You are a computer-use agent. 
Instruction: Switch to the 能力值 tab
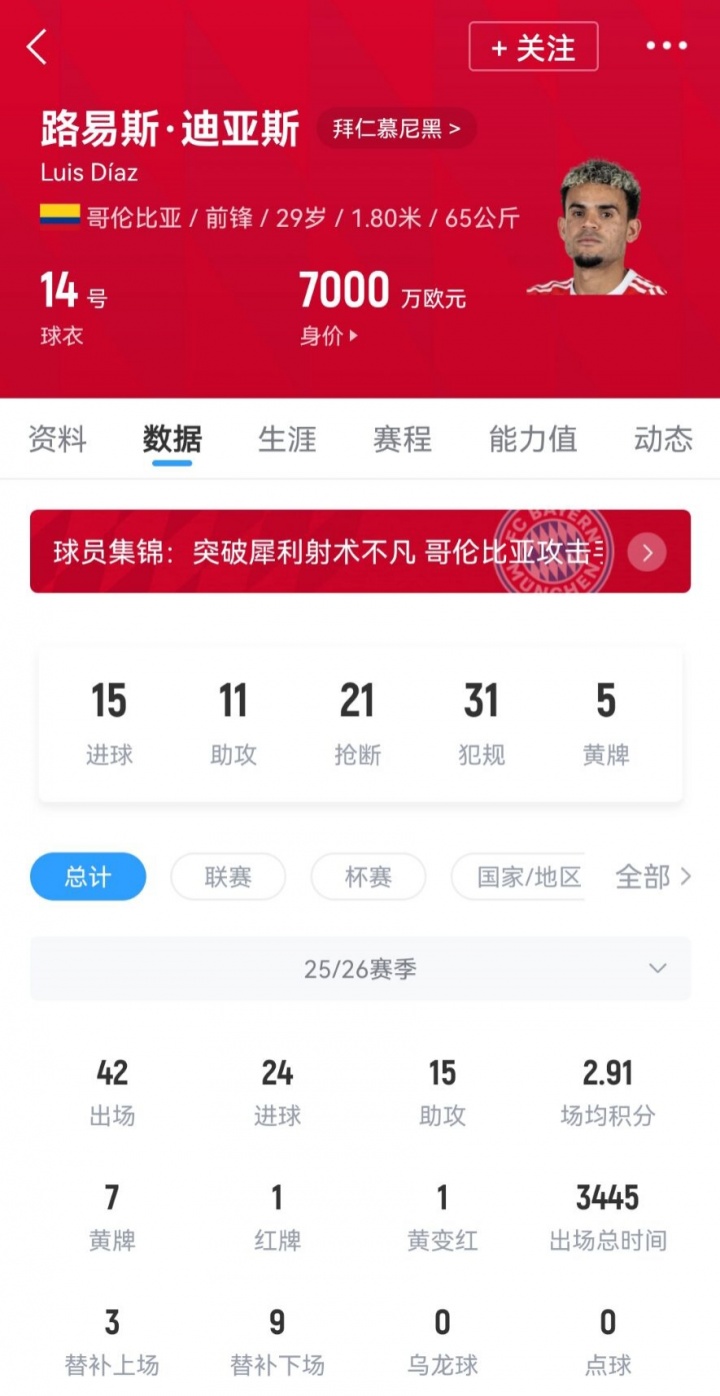coord(532,439)
